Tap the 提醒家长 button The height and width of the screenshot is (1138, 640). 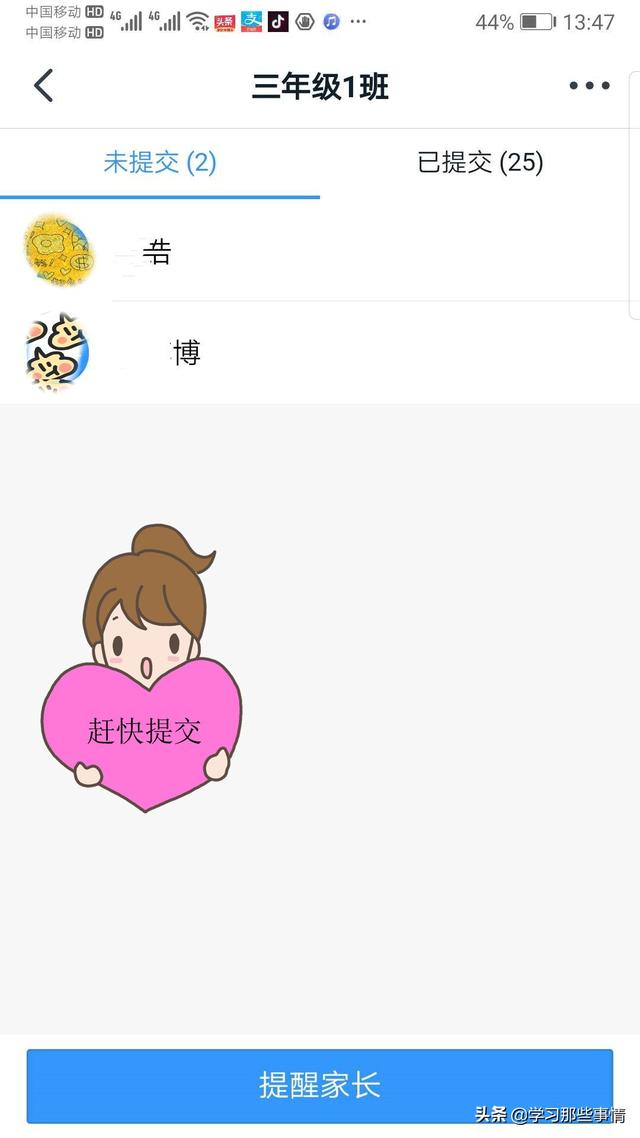[320, 1086]
